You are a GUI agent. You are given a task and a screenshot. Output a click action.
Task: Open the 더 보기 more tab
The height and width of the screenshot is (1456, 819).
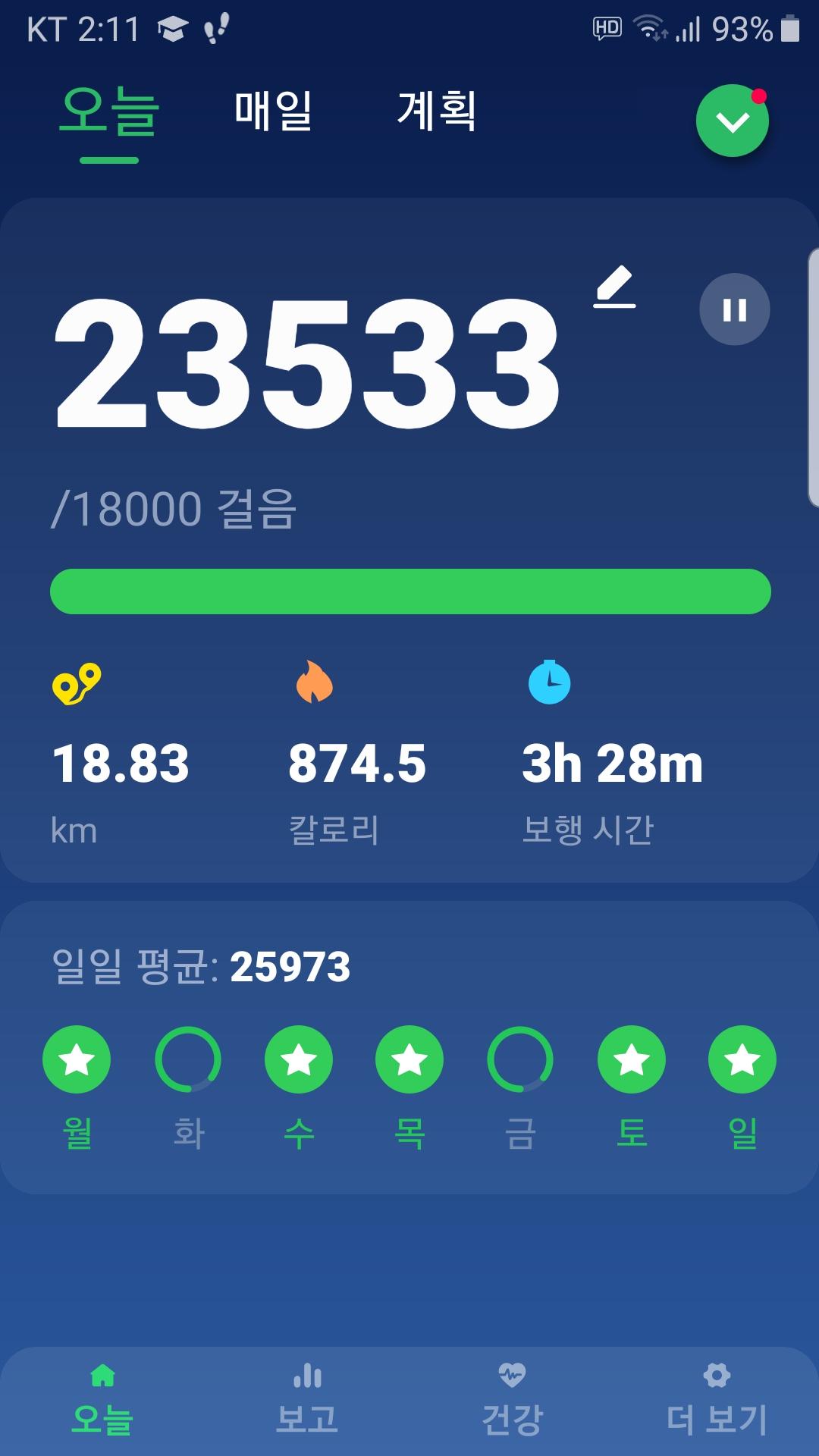pyautogui.click(x=717, y=1401)
